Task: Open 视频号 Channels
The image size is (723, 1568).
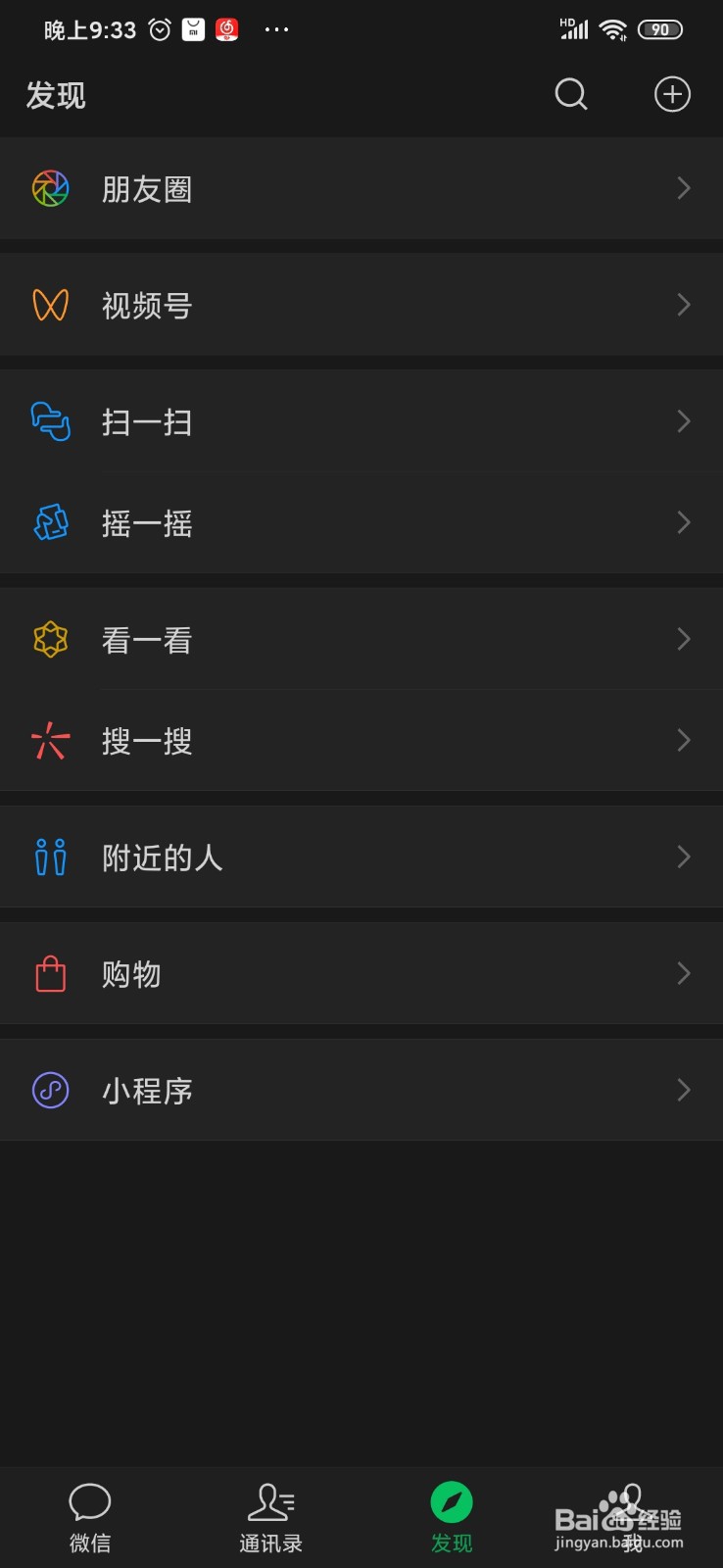Action: coord(361,305)
